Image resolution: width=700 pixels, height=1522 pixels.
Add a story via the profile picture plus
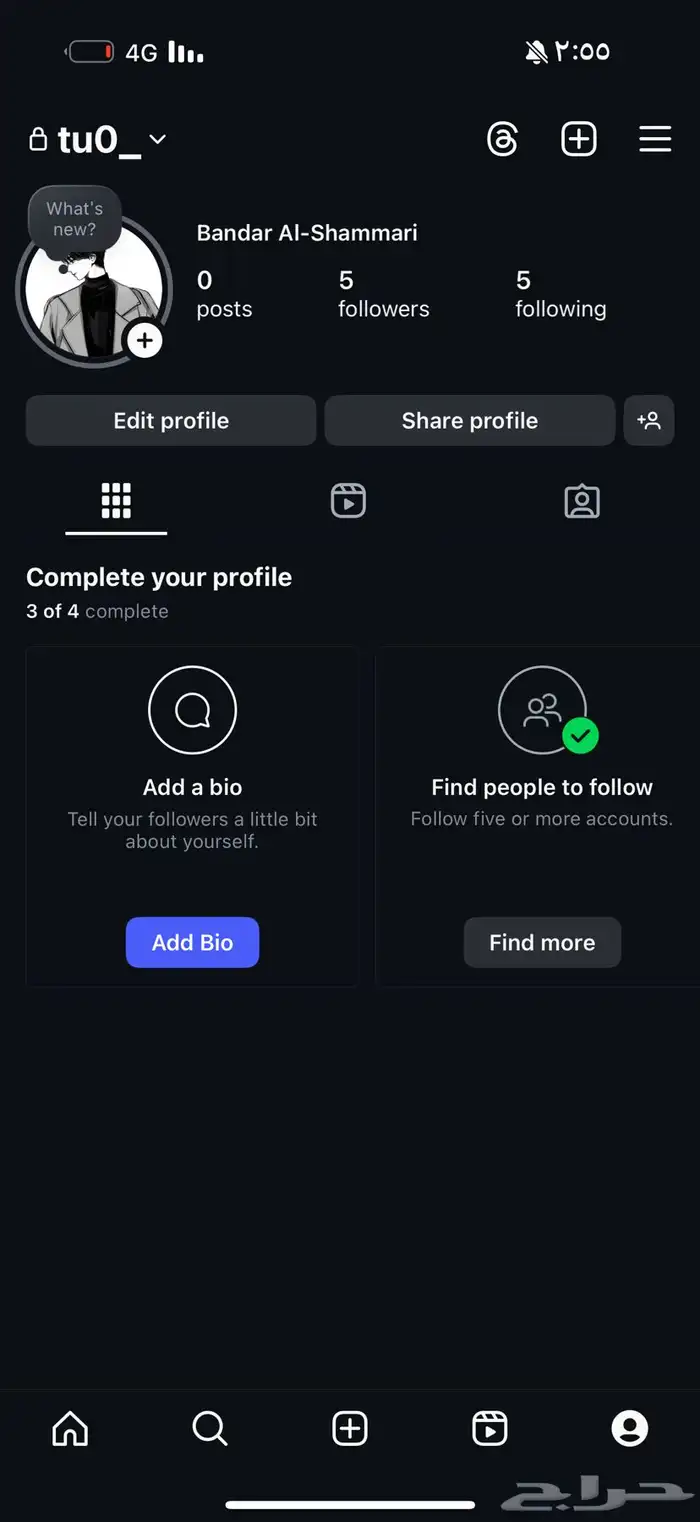coord(145,341)
